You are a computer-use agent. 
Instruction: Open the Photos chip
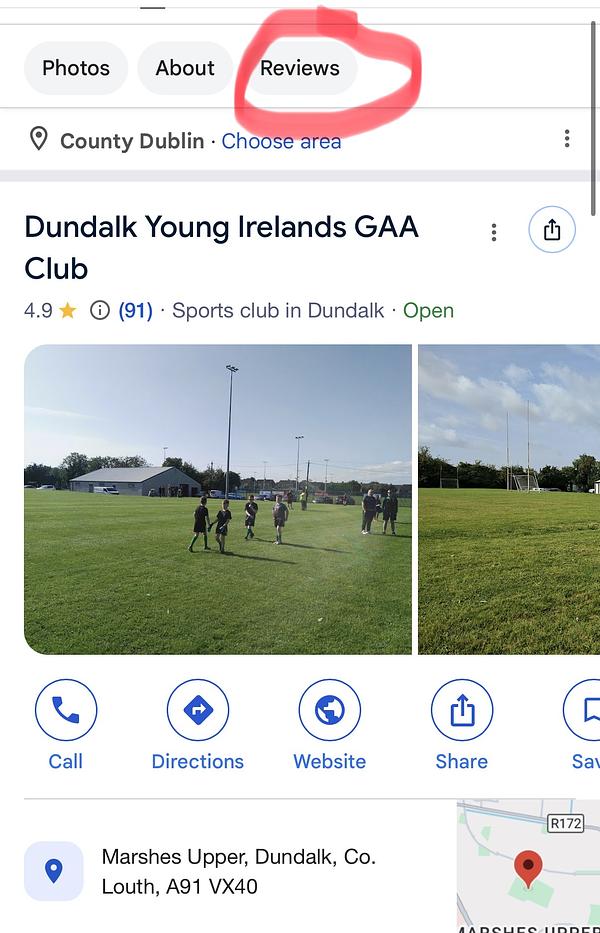76,68
